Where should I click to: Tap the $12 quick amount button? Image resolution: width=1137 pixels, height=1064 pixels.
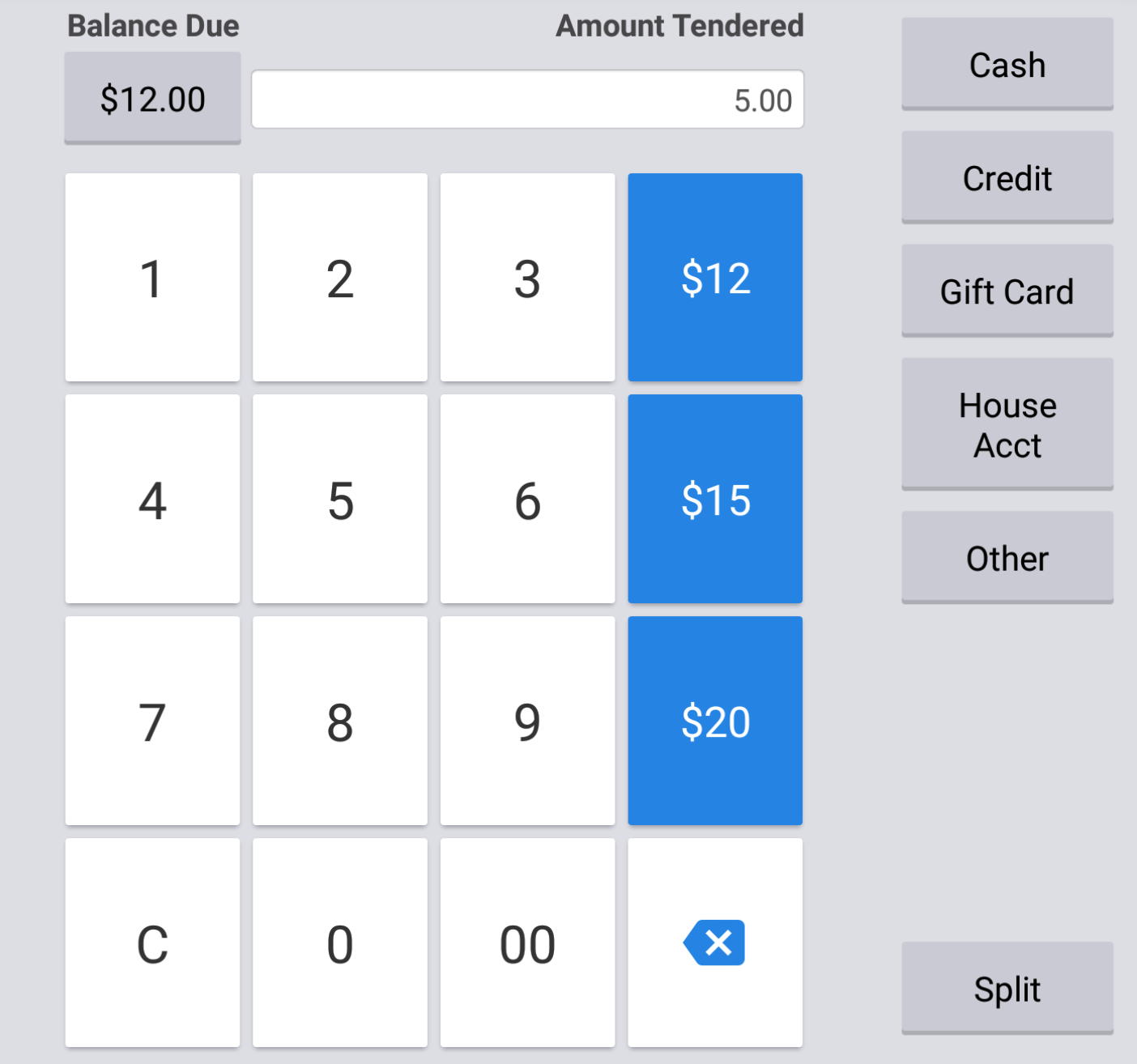(715, 278)
